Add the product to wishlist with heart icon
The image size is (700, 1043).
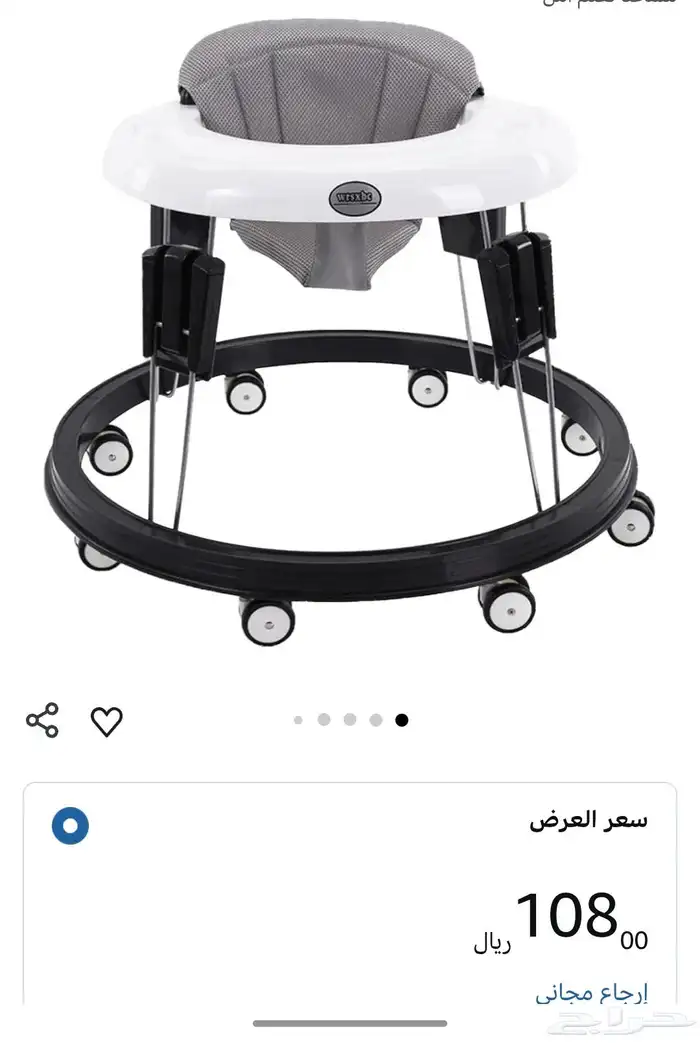[x=107, y=721]
